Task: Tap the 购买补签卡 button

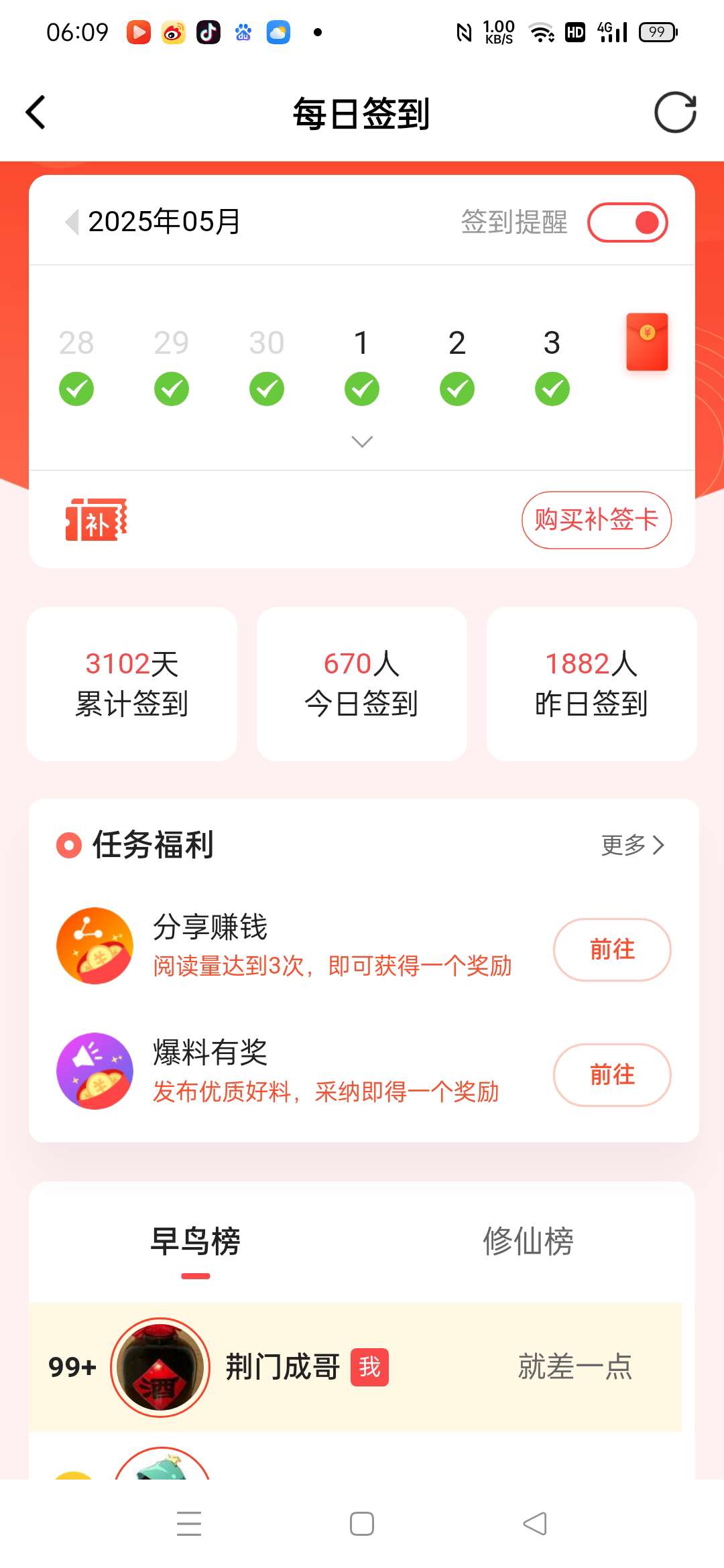Action: 596,520
